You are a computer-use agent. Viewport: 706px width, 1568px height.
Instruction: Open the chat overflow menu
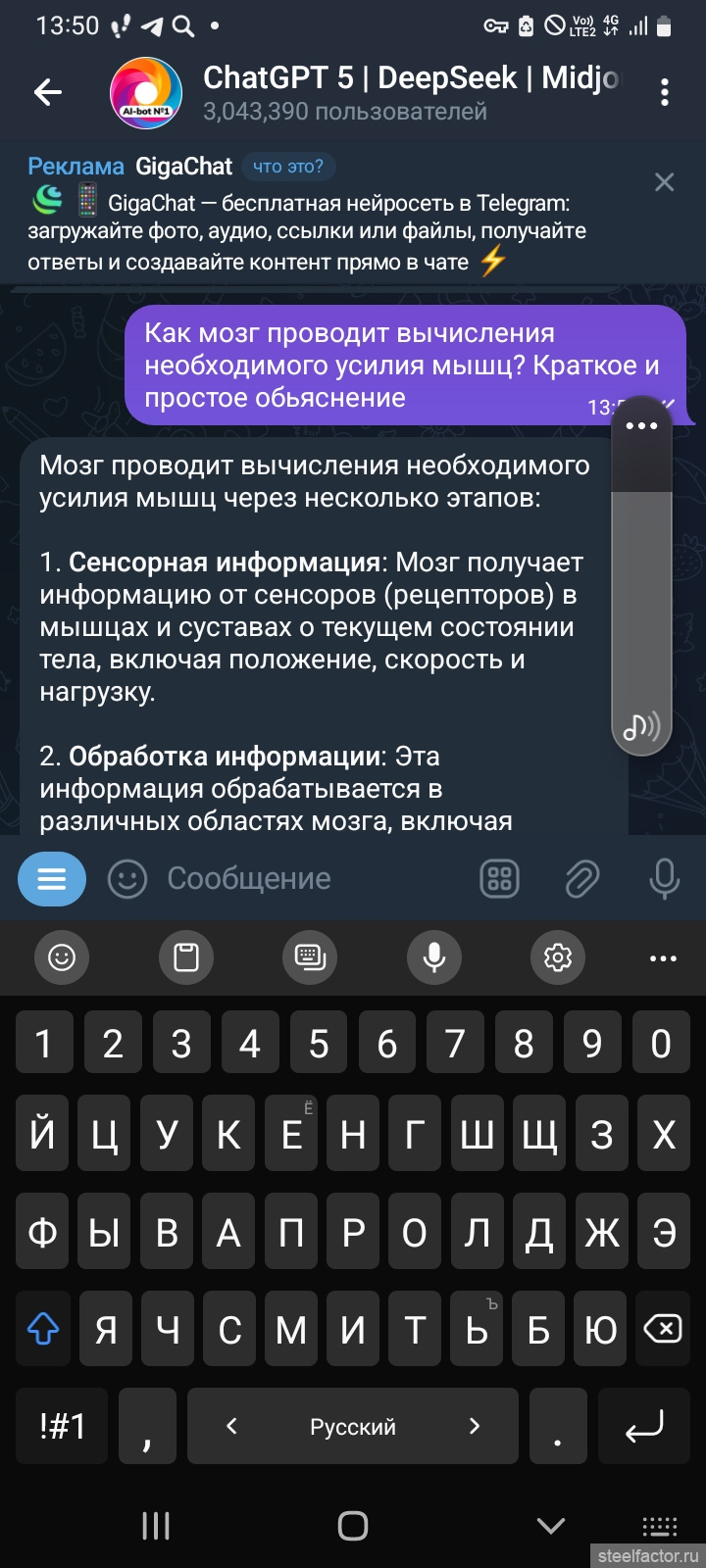pyautogui.click(x=664, y=92)
